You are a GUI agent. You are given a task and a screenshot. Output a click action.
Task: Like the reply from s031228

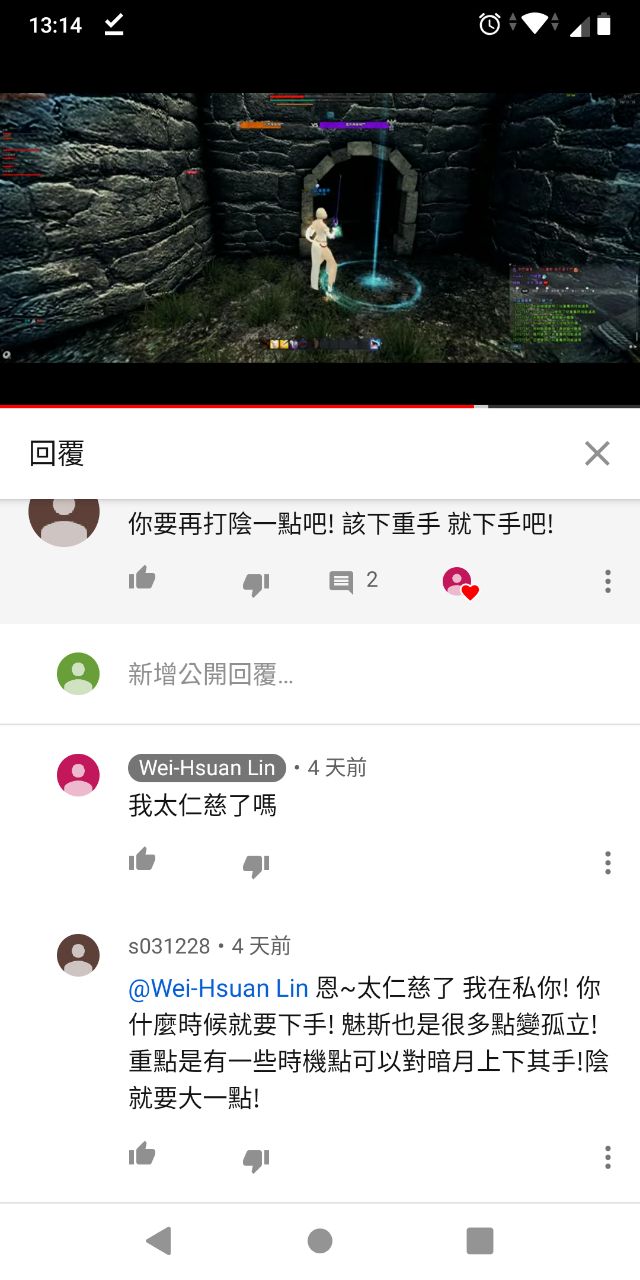pyautogui.click(x=142, y=1155)
